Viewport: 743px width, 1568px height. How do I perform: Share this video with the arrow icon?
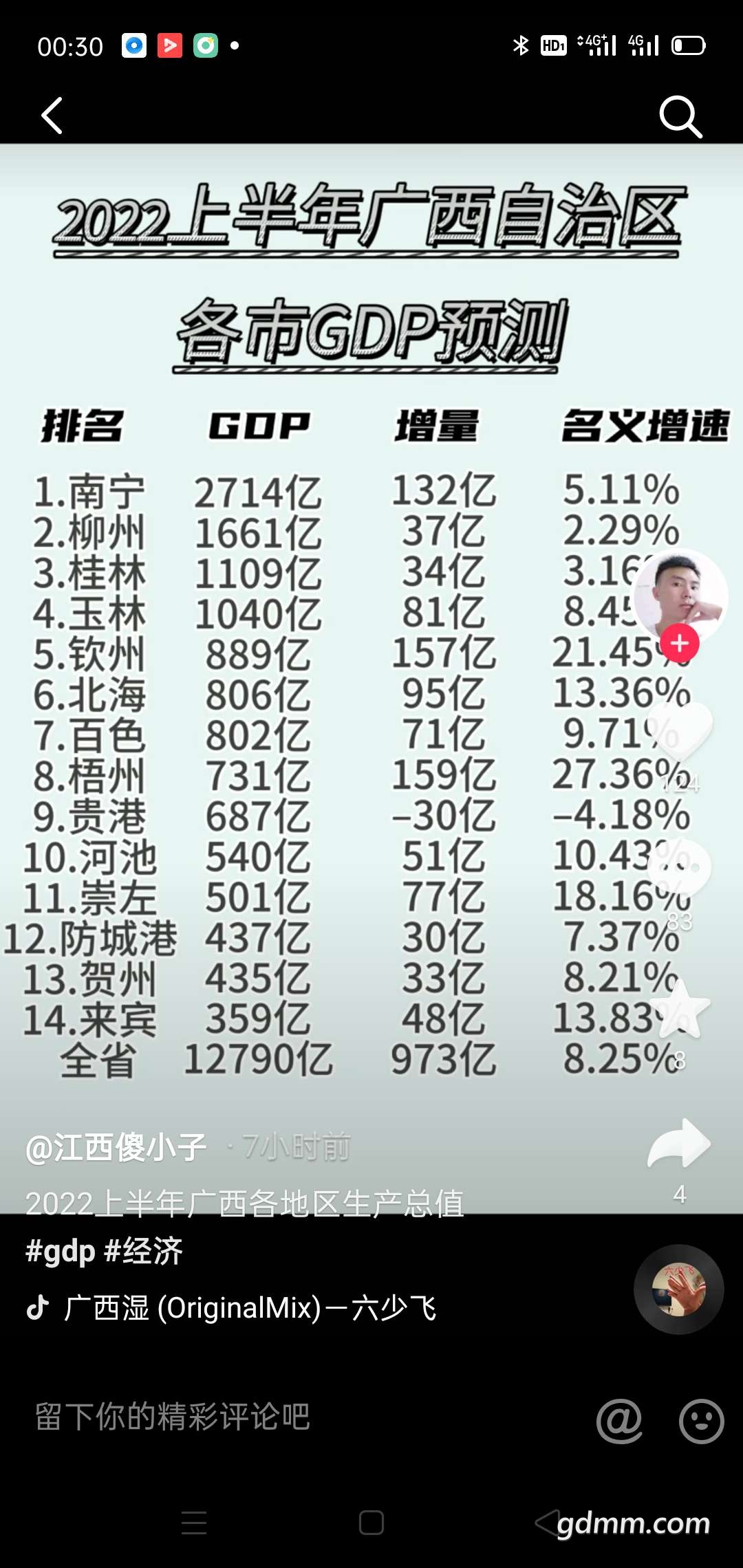click(680, 1143)
